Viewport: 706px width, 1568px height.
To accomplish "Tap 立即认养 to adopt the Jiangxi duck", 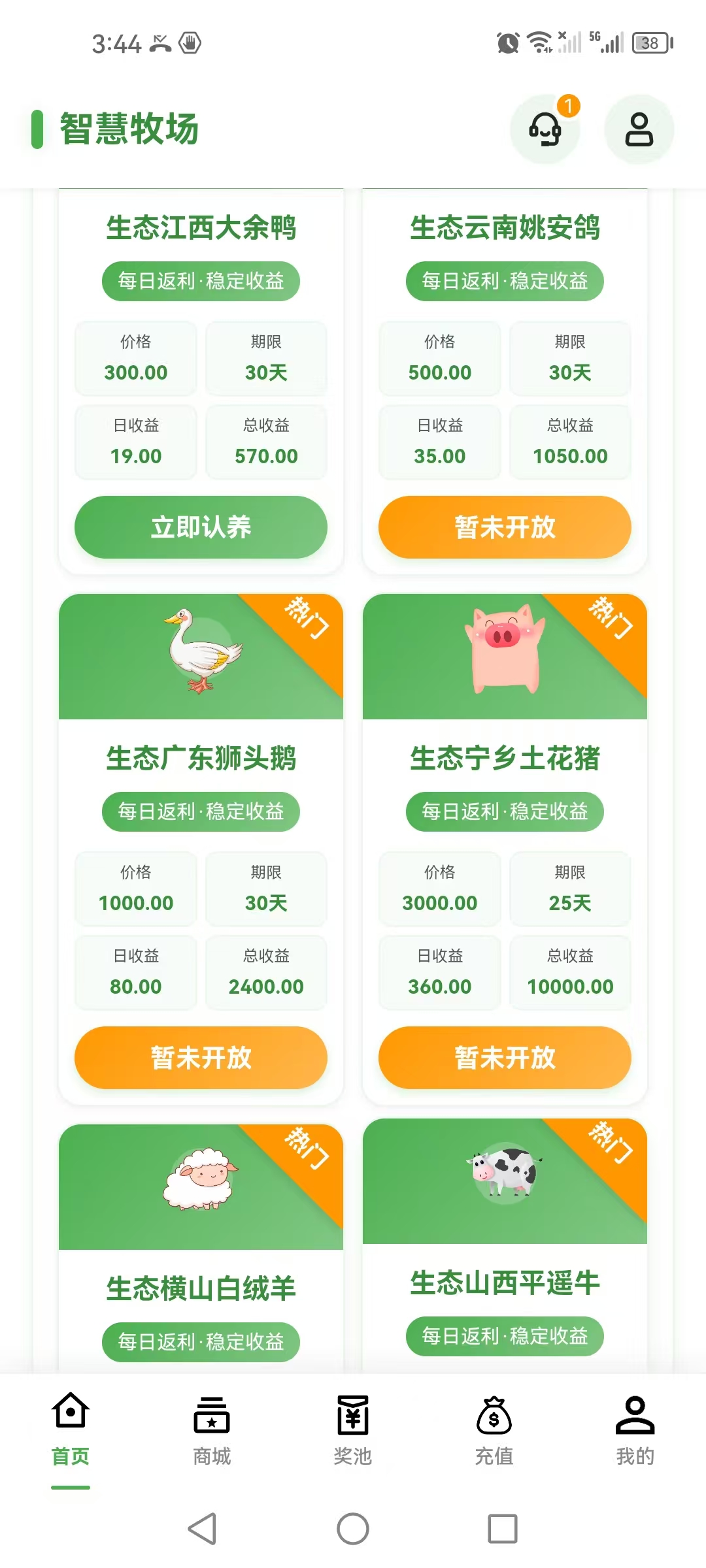I will click(201, 527).
